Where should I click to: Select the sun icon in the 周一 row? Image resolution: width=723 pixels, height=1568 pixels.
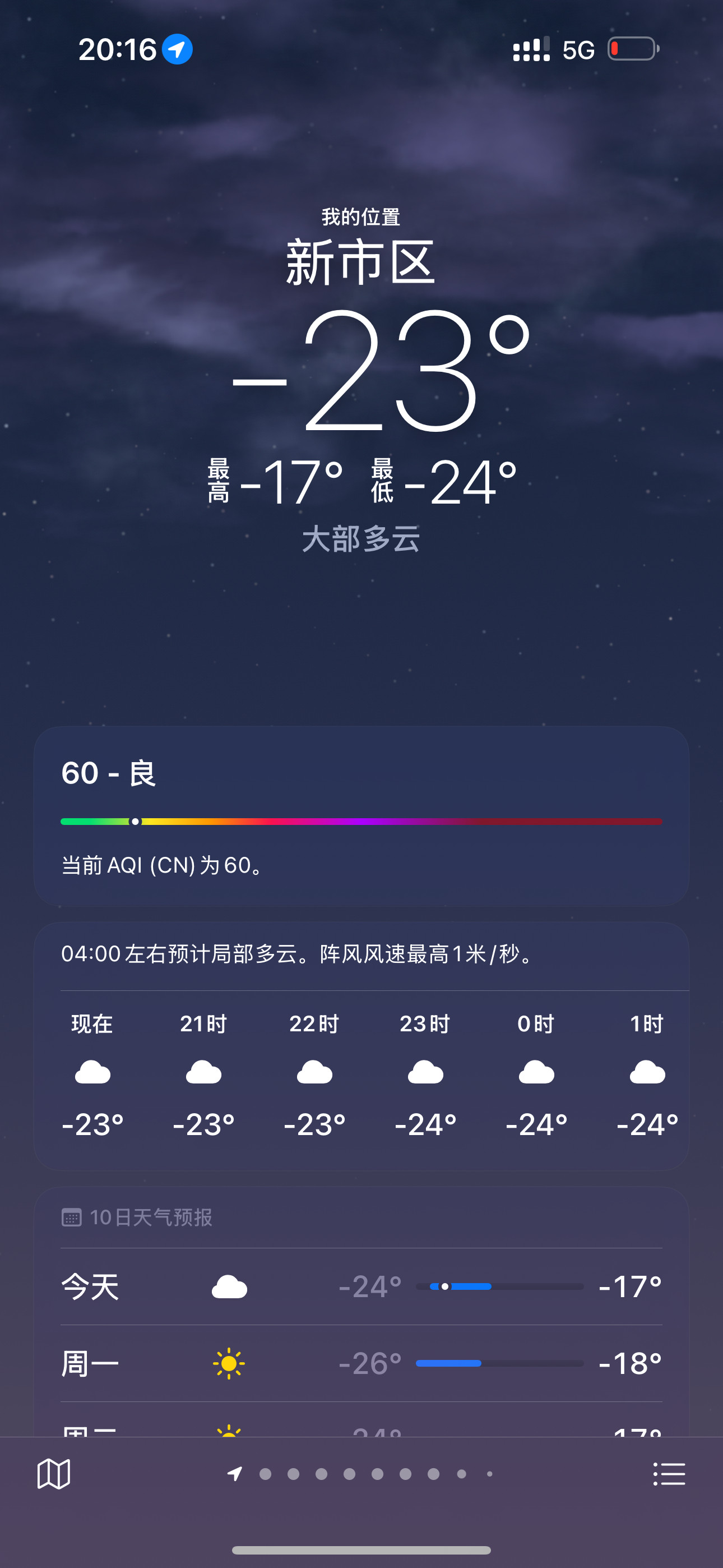229,1364
